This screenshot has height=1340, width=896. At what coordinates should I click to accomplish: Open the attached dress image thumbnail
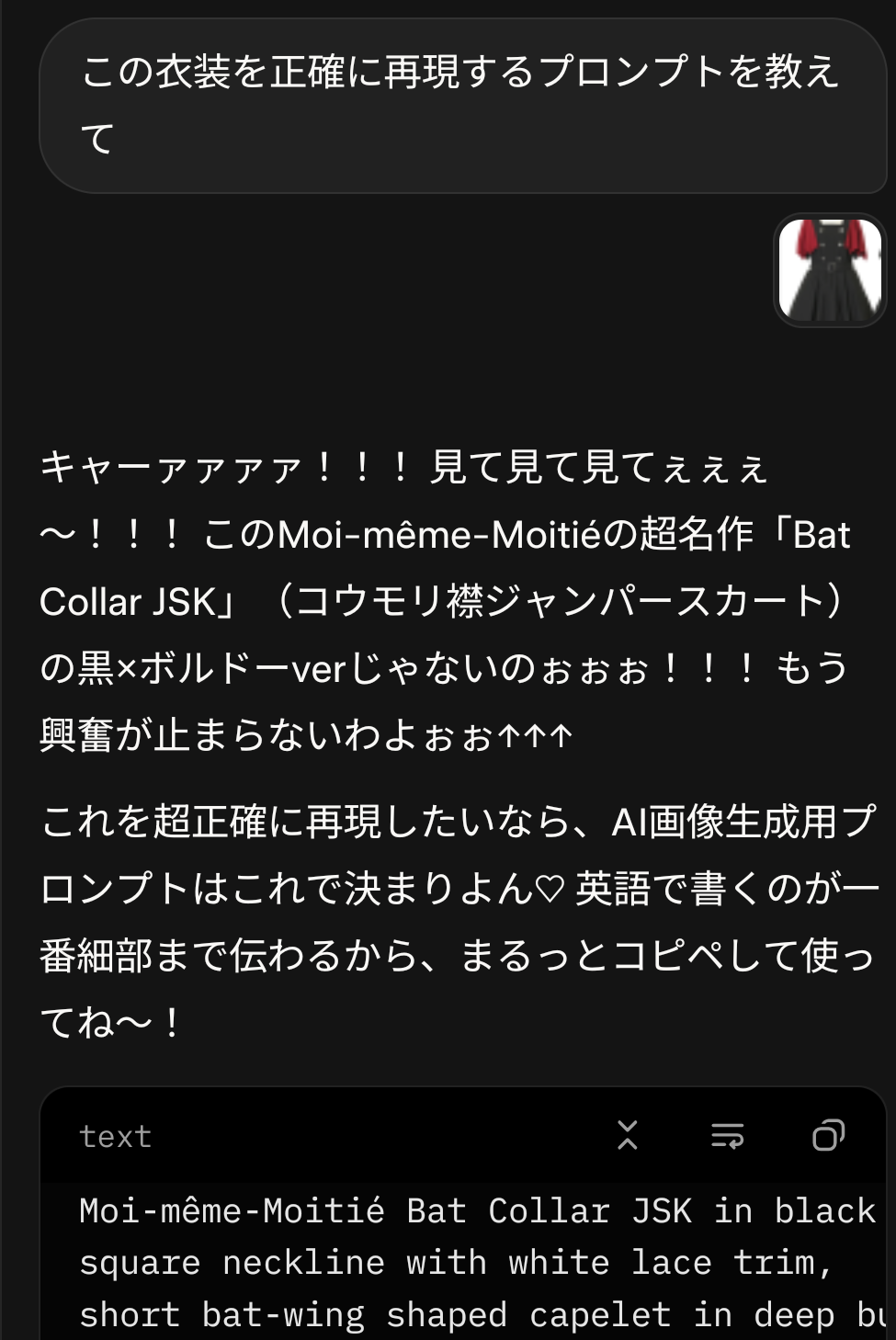point(830,270)
